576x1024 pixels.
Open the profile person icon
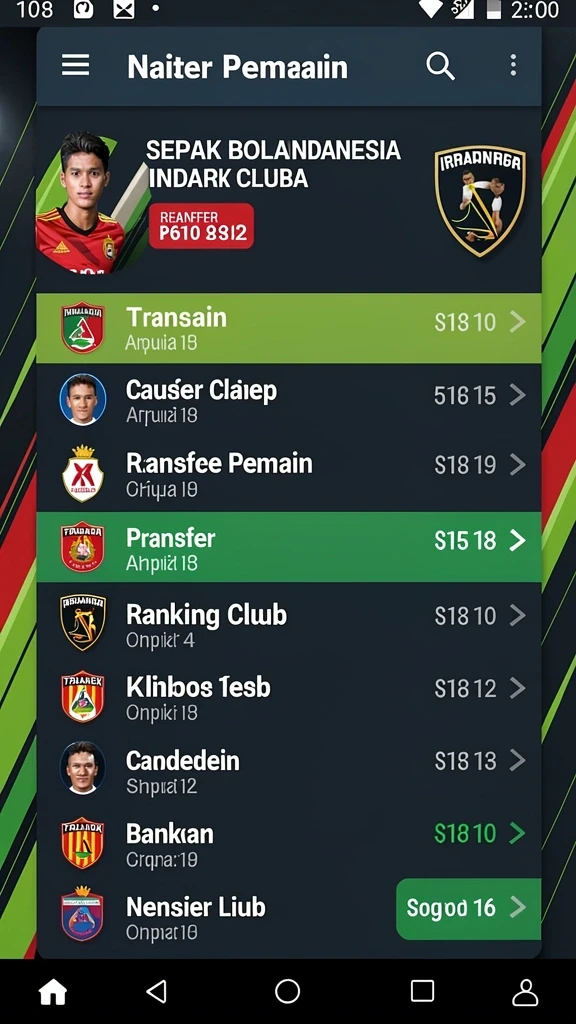[x=524, y=991]
